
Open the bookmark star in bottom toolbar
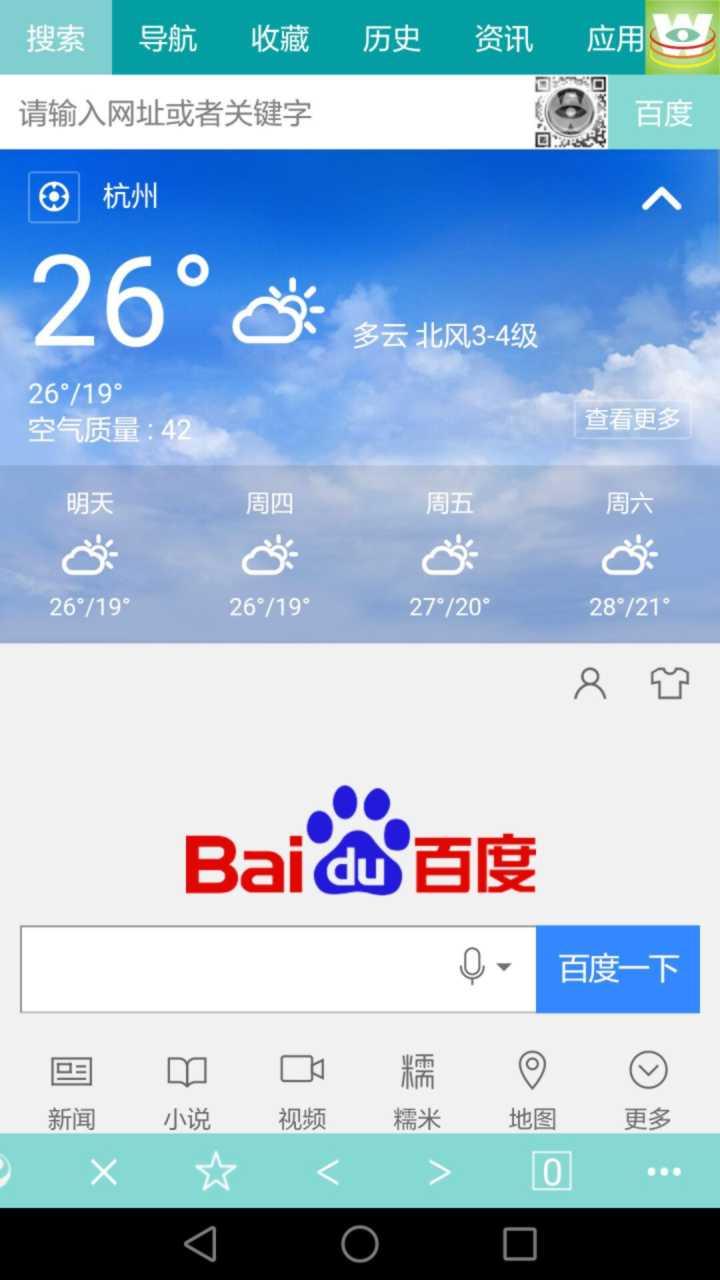point(215,1172)
